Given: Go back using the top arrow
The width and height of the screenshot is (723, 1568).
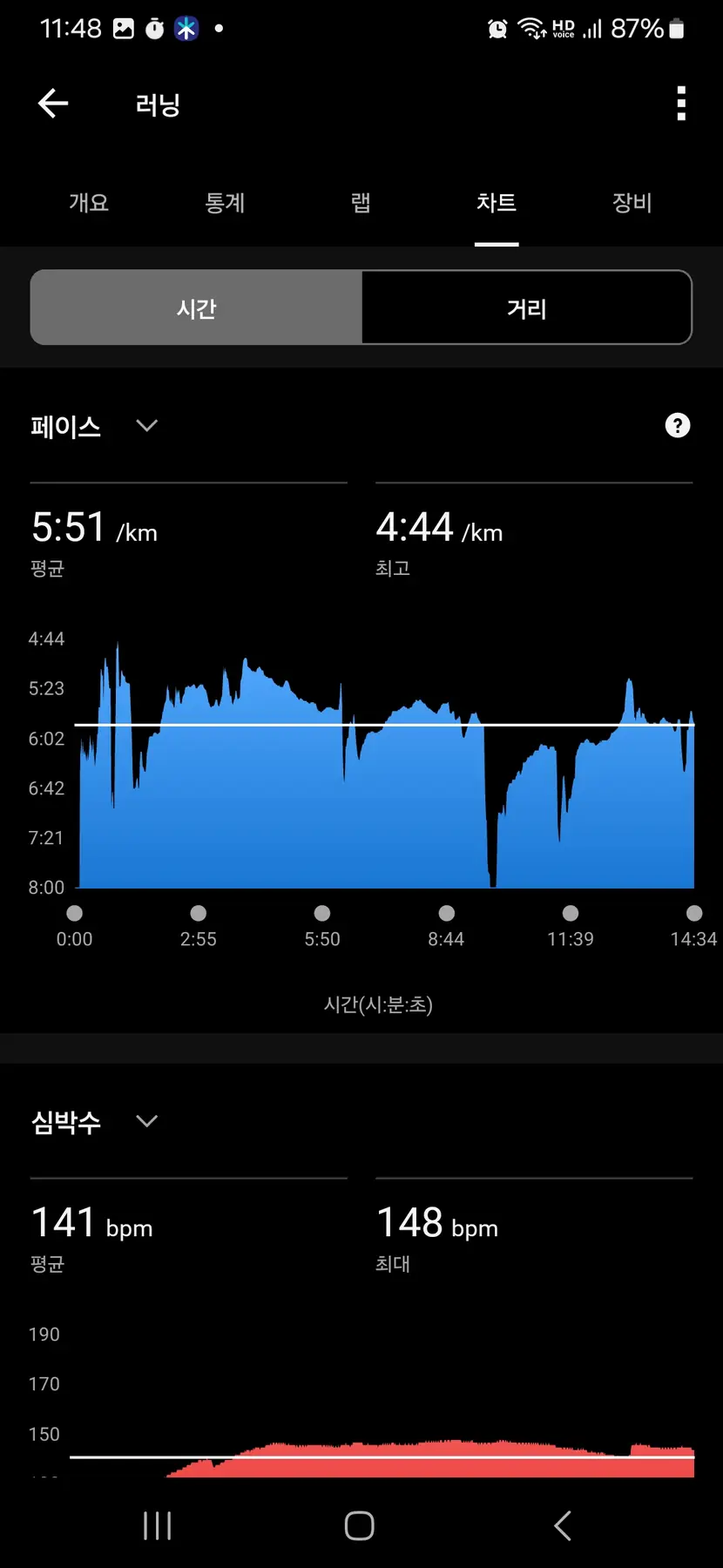Looking at the screenshot, I should (53, 104).
